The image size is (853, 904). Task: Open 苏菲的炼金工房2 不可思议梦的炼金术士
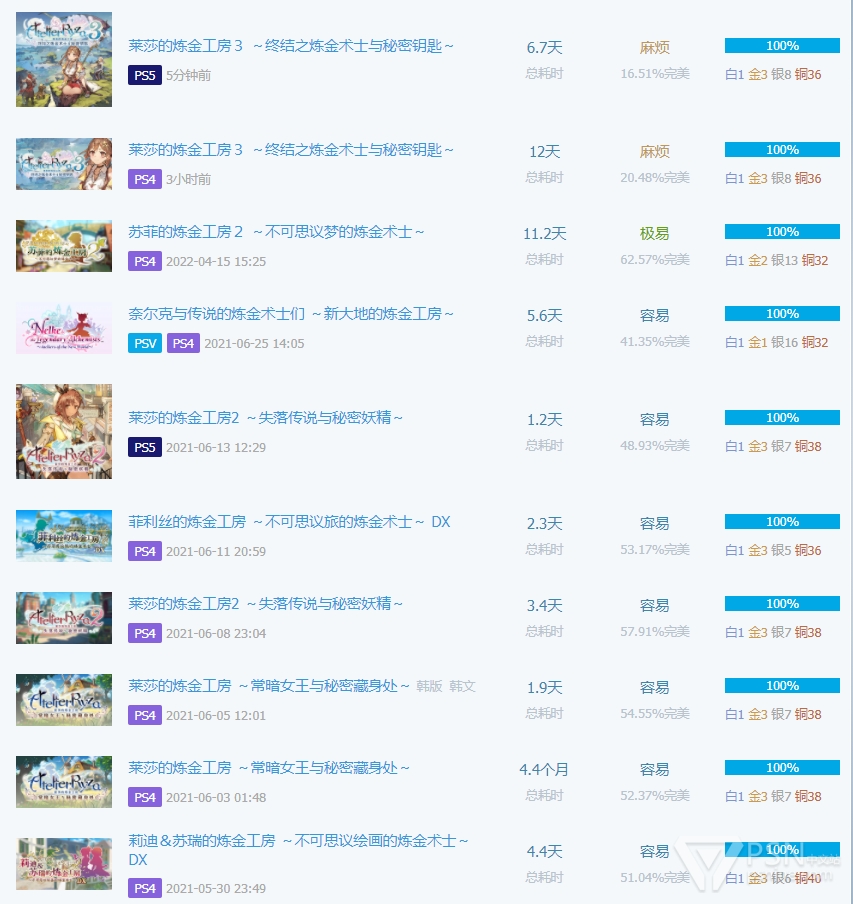pos(276,232)
